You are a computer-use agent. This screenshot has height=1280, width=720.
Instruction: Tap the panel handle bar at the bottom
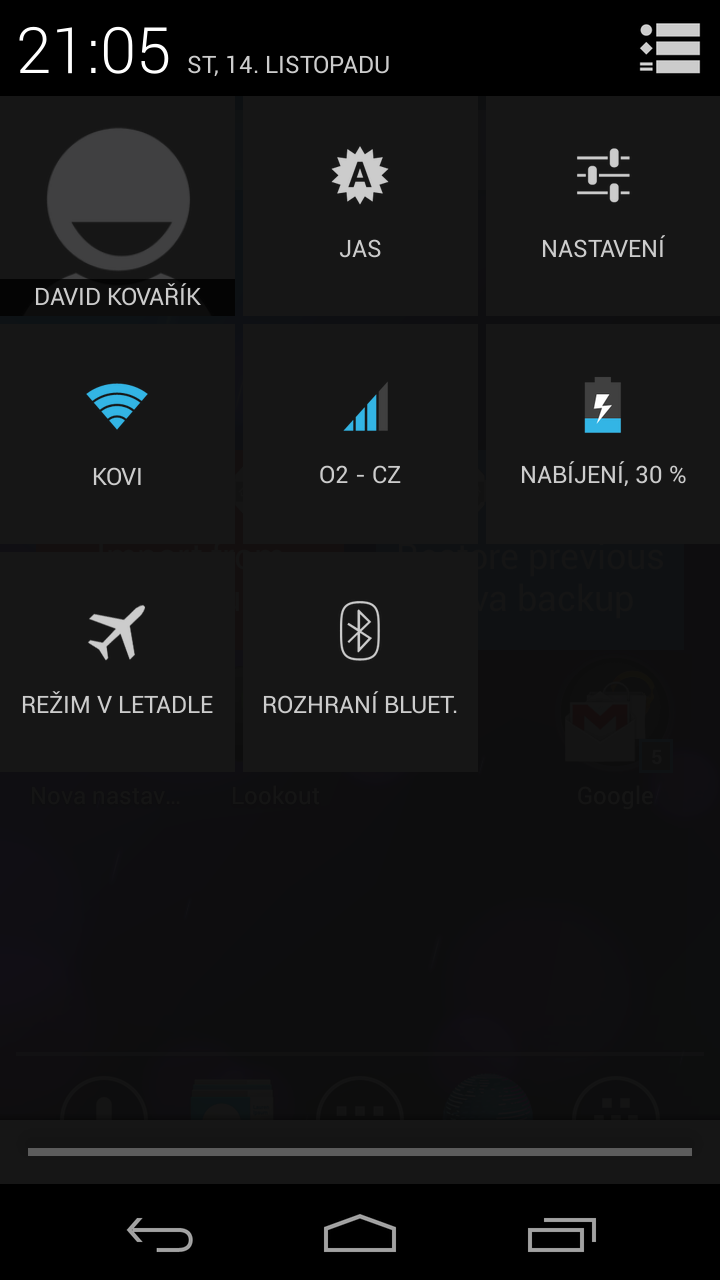[x=360, y=1152]
